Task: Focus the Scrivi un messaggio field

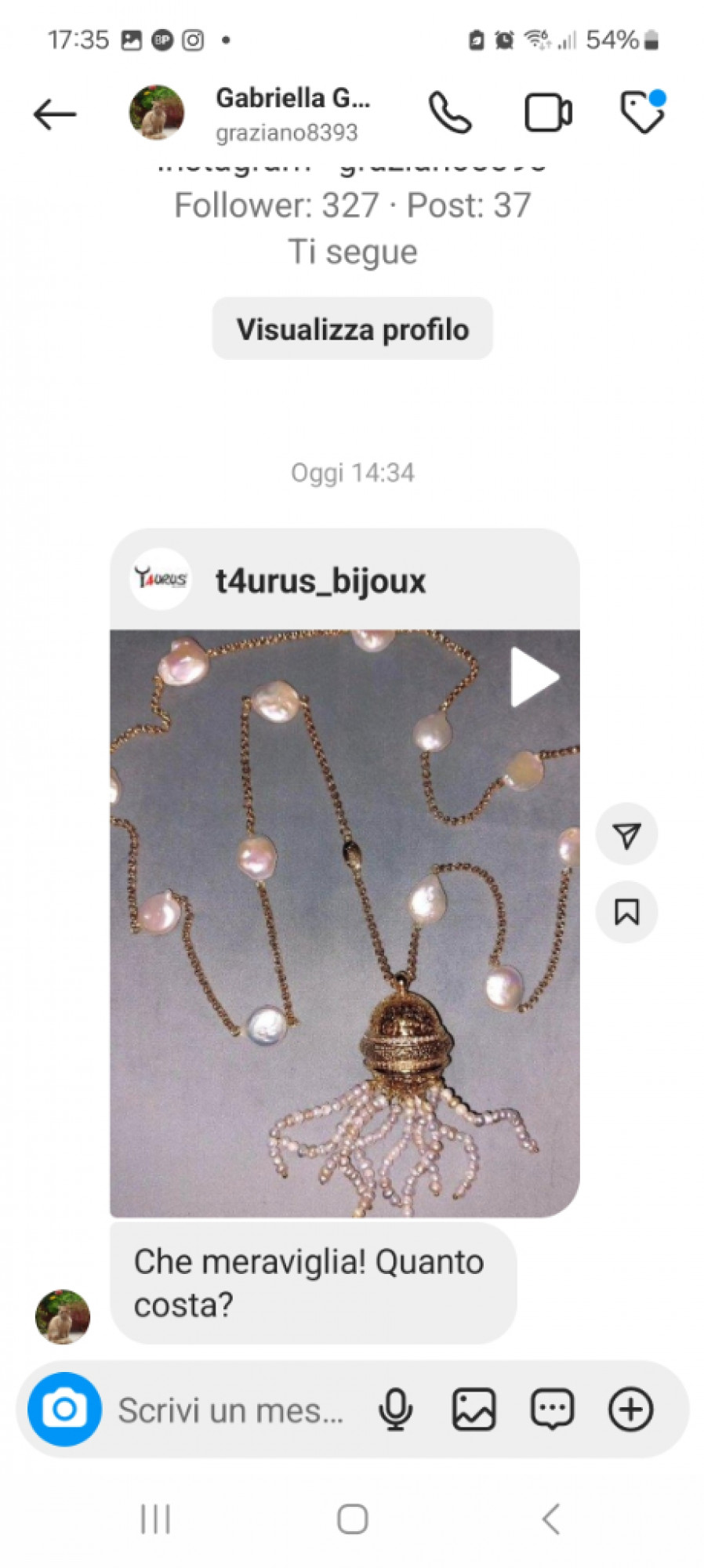Action: (x=231, y=1410)
